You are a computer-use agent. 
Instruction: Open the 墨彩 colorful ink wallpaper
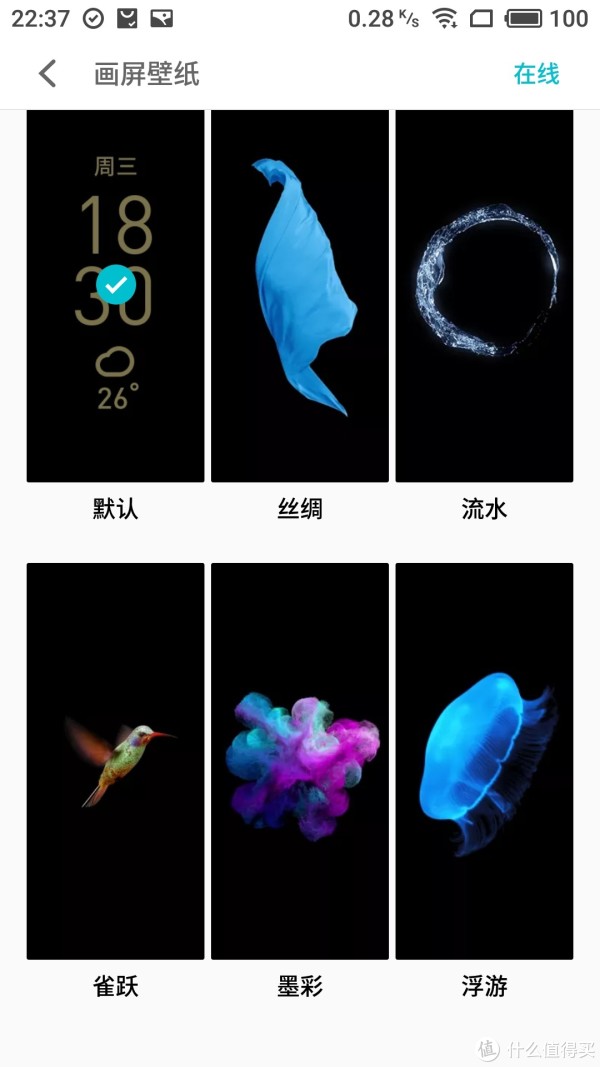click(x=300, y=761)
